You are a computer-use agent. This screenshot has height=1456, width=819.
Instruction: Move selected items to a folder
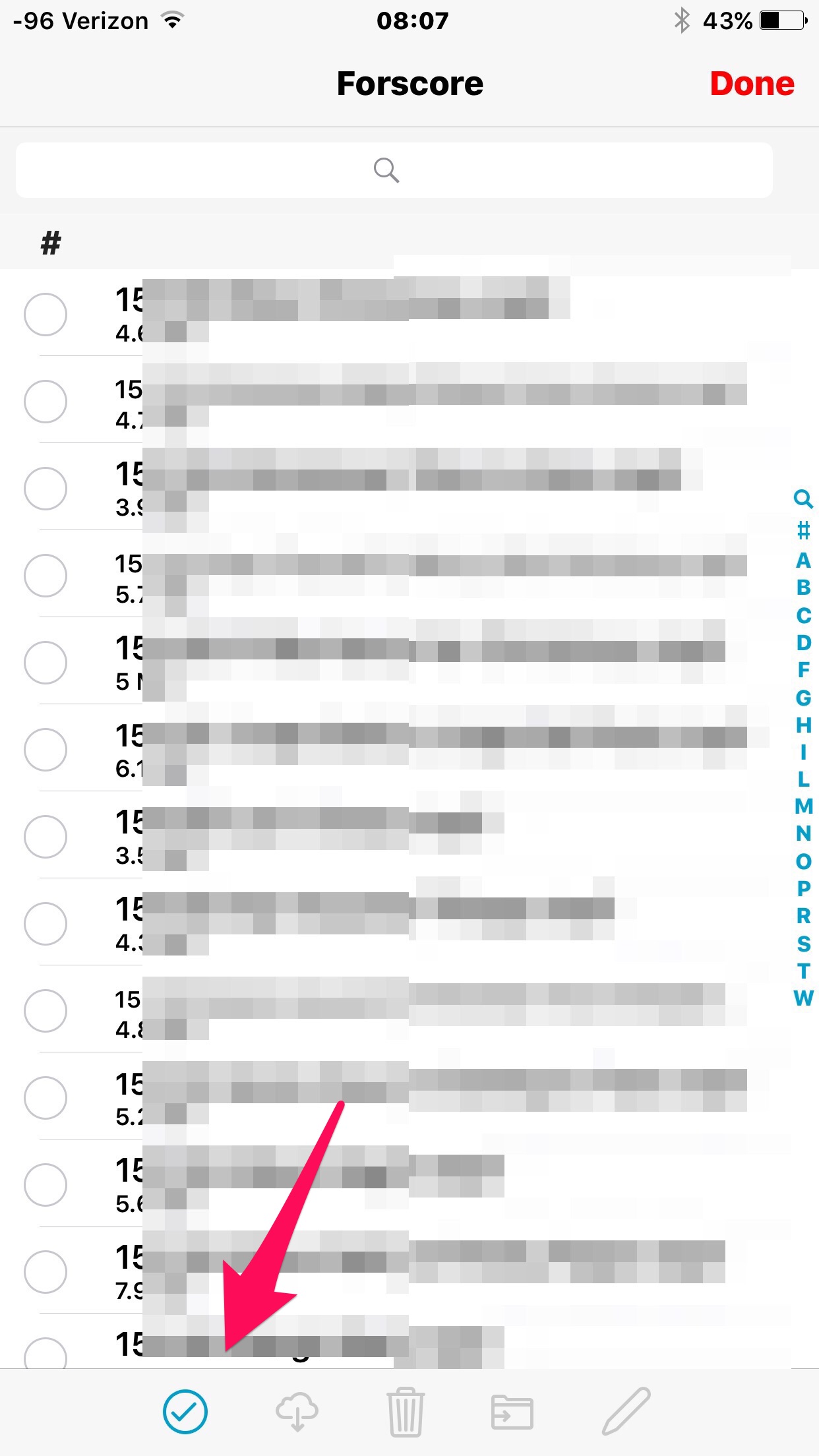pyautogui.click(x=512, y=1412)
